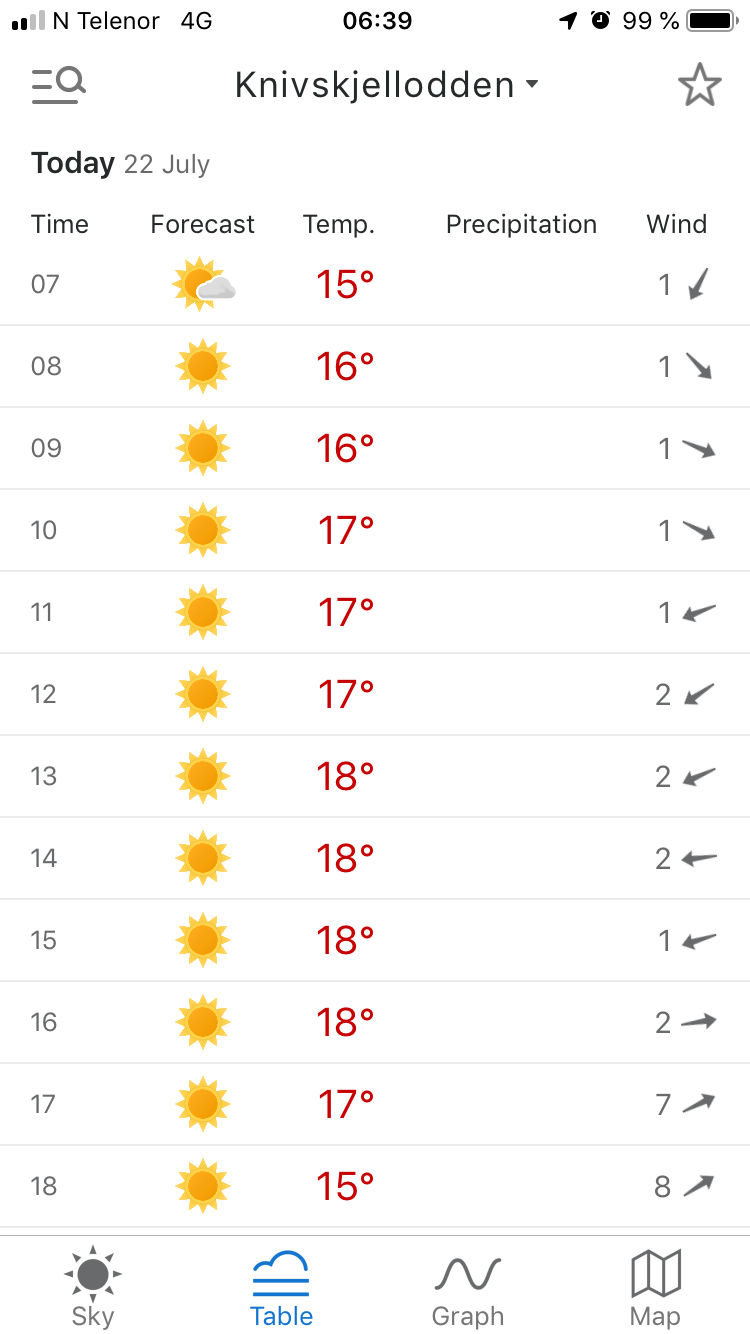Open the search menu icon

click(58, 85)
